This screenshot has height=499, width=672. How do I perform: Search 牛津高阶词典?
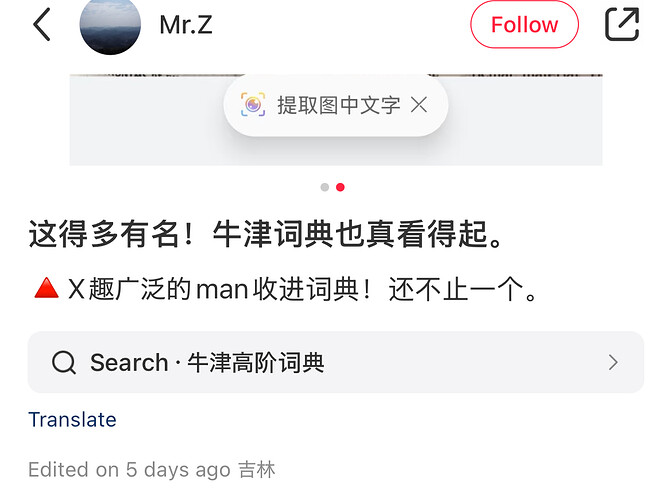point(335,362)
